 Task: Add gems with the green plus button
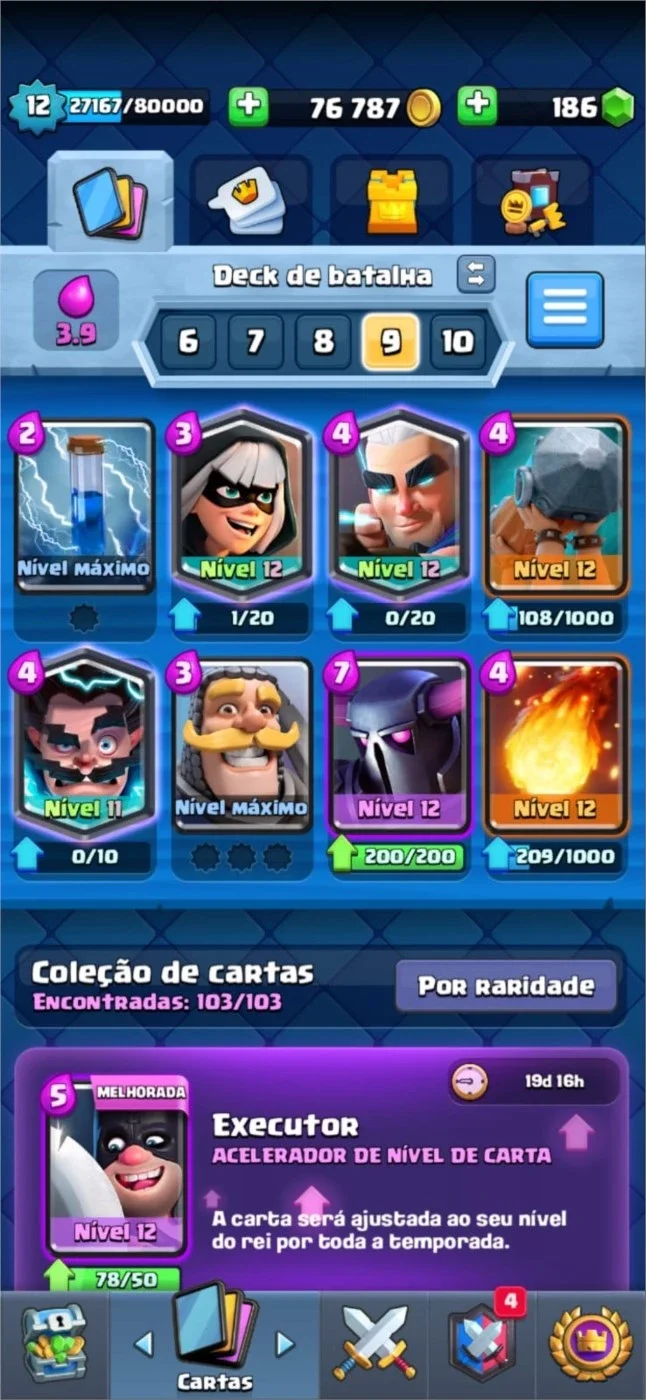478,106
